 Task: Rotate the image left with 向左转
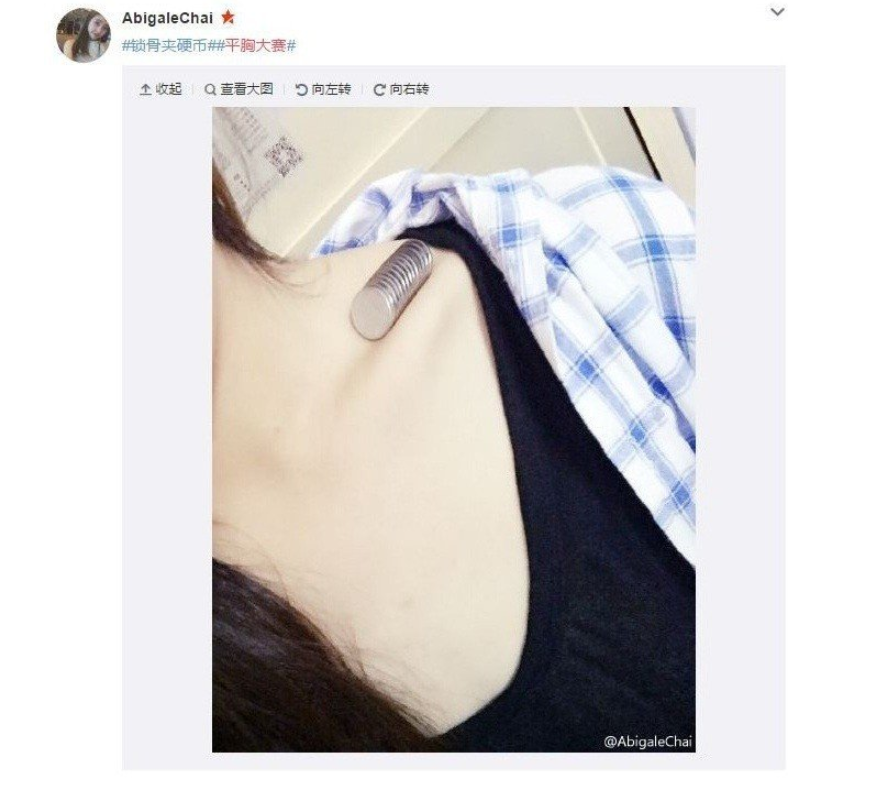[x=324, y=89]
